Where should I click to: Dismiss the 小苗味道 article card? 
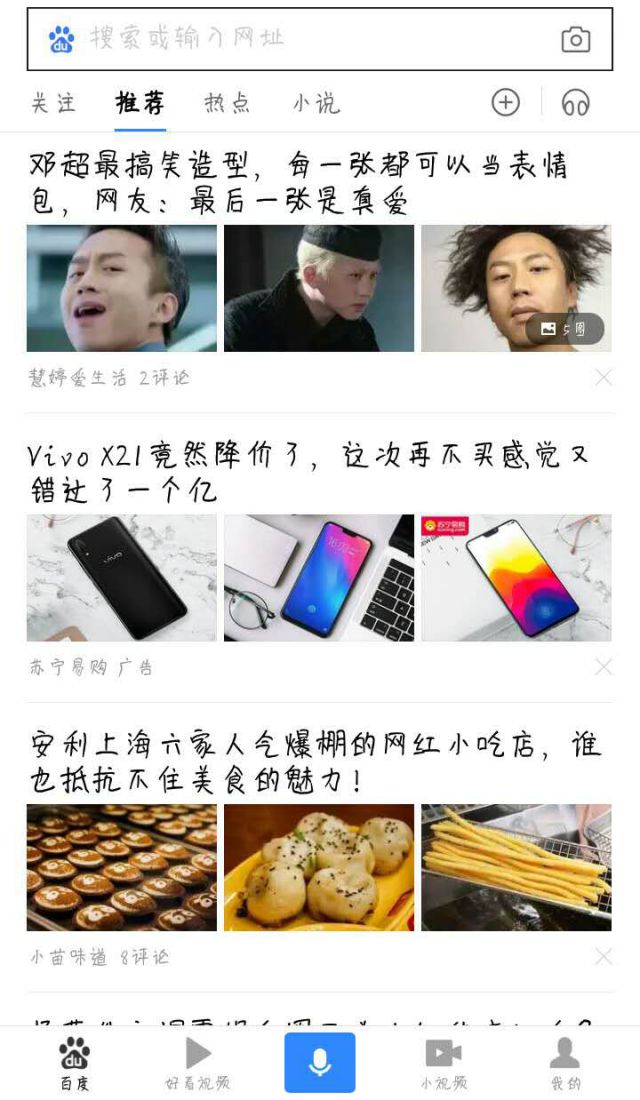click(x=603, y=957)
